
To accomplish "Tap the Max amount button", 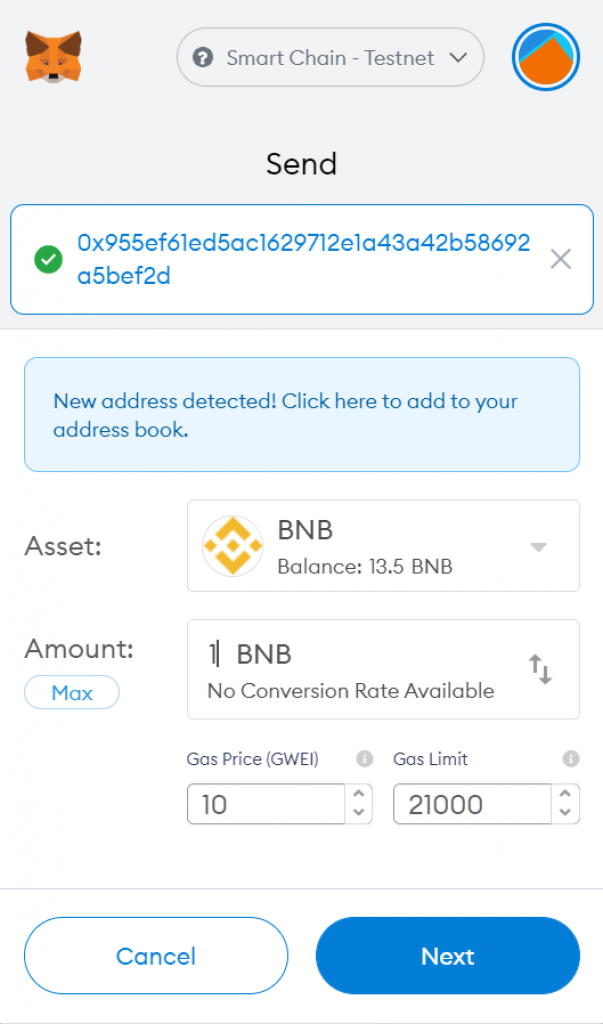I will coord(72,692).
